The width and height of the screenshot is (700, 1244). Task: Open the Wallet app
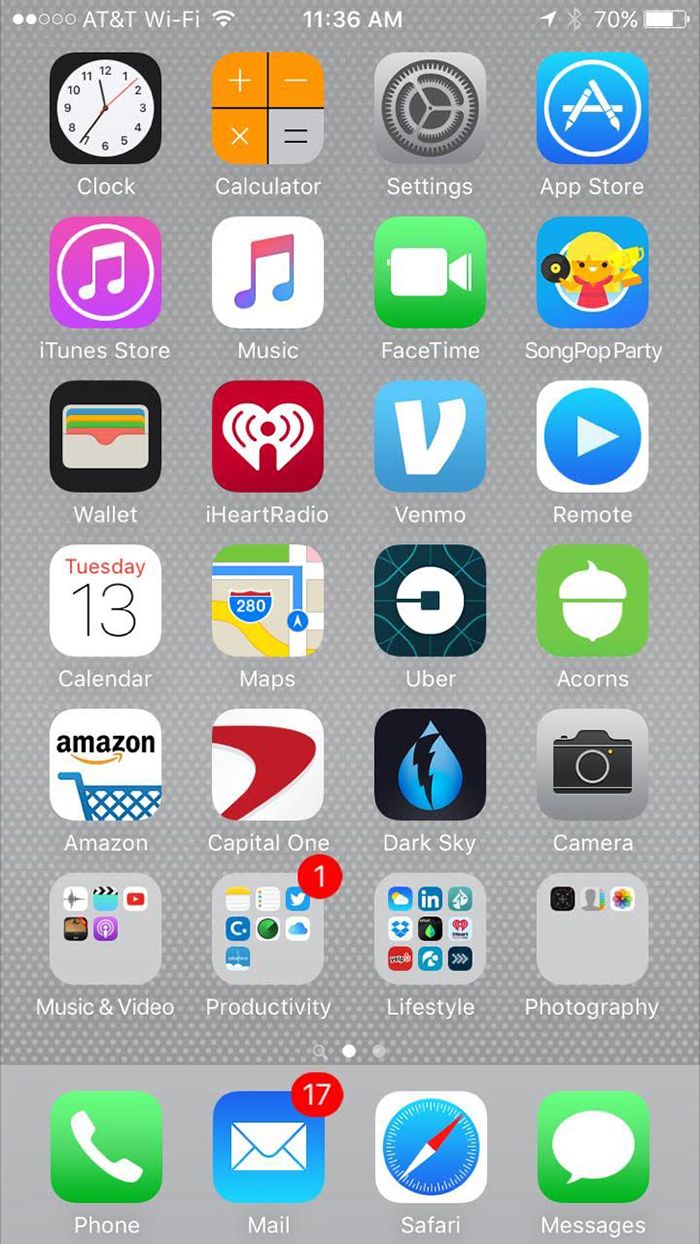(105, 436)
